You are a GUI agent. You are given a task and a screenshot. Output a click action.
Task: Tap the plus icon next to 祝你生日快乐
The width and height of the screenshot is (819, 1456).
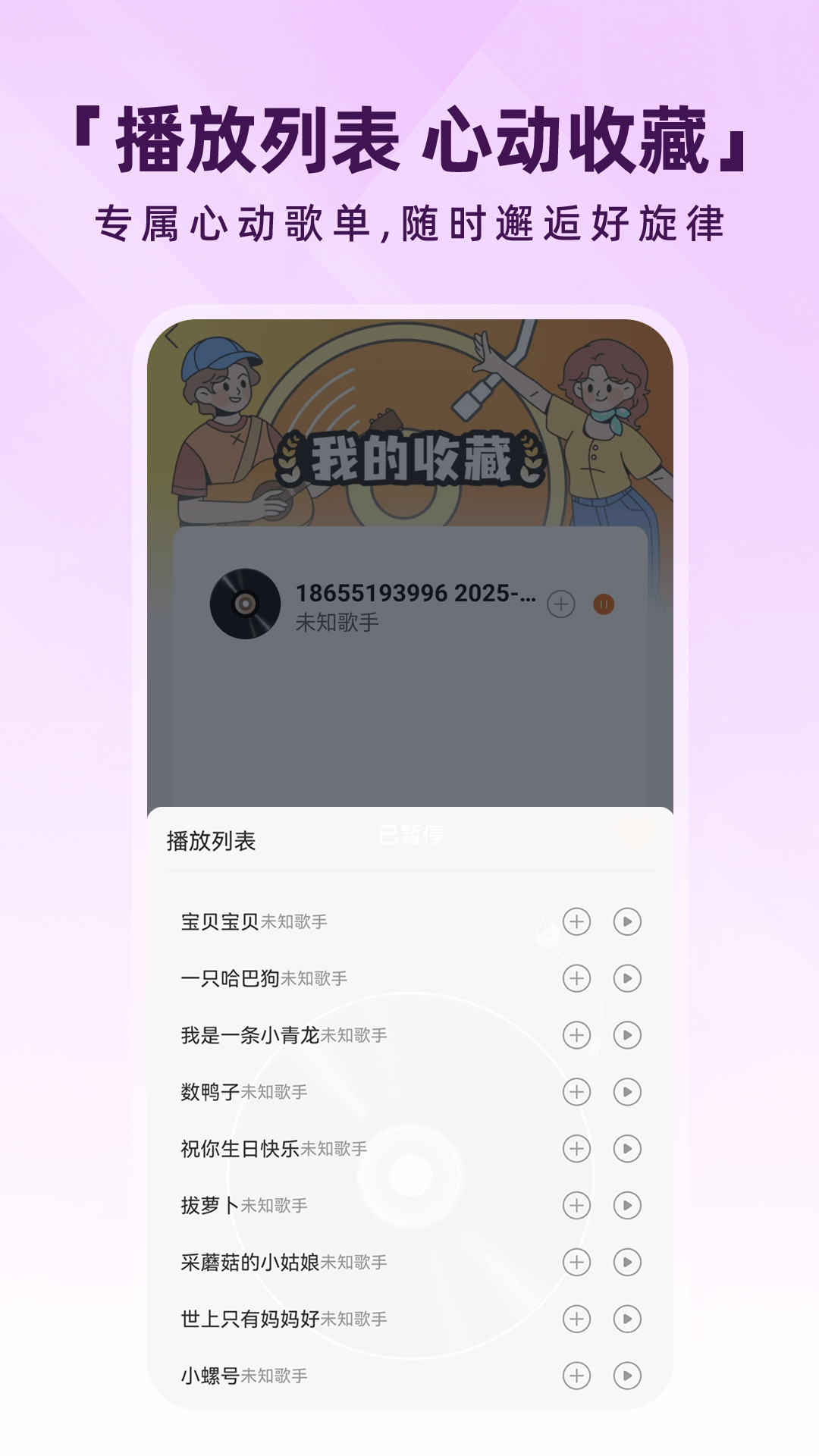click(x=578, y=1148)
